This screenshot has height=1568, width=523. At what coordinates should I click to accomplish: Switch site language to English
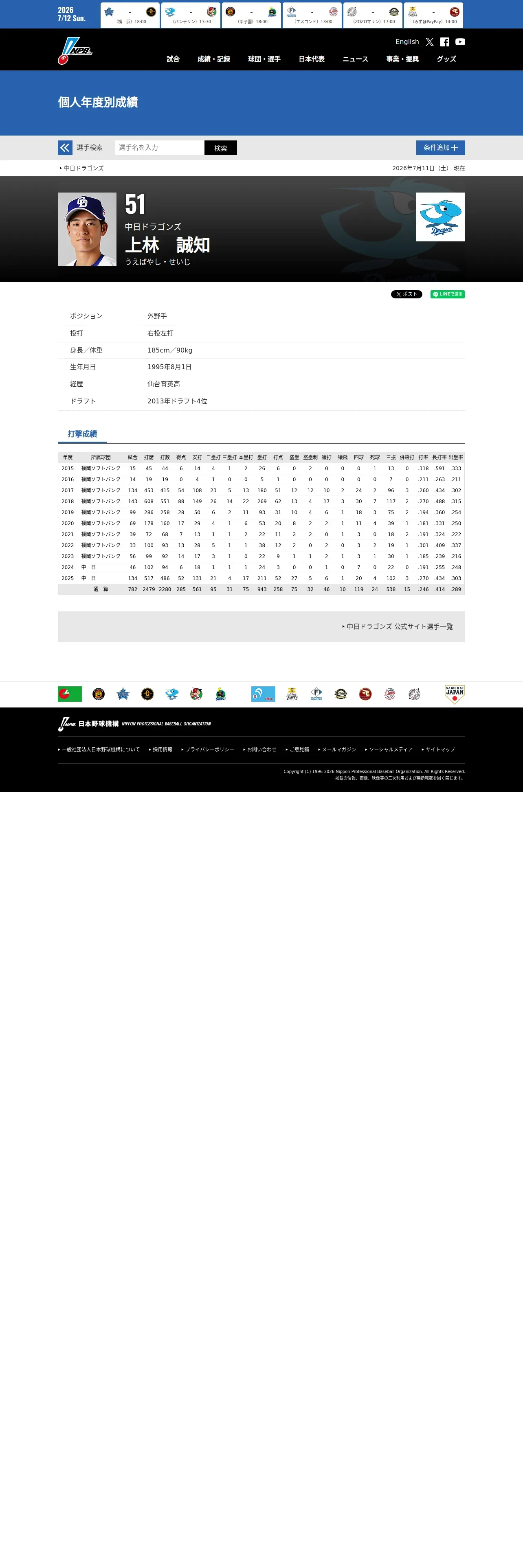[407, 42]
